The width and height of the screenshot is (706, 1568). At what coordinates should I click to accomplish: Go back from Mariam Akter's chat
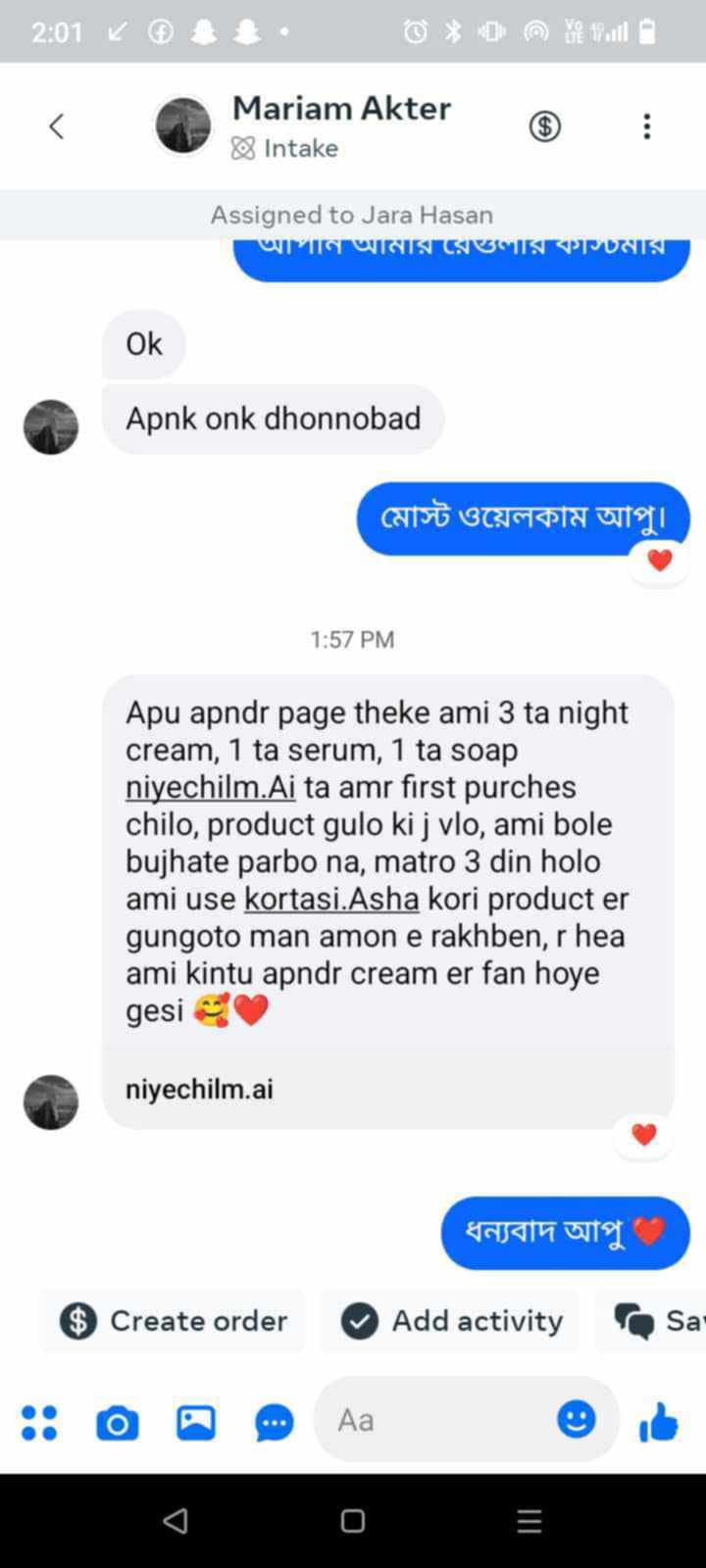[57, 126]
